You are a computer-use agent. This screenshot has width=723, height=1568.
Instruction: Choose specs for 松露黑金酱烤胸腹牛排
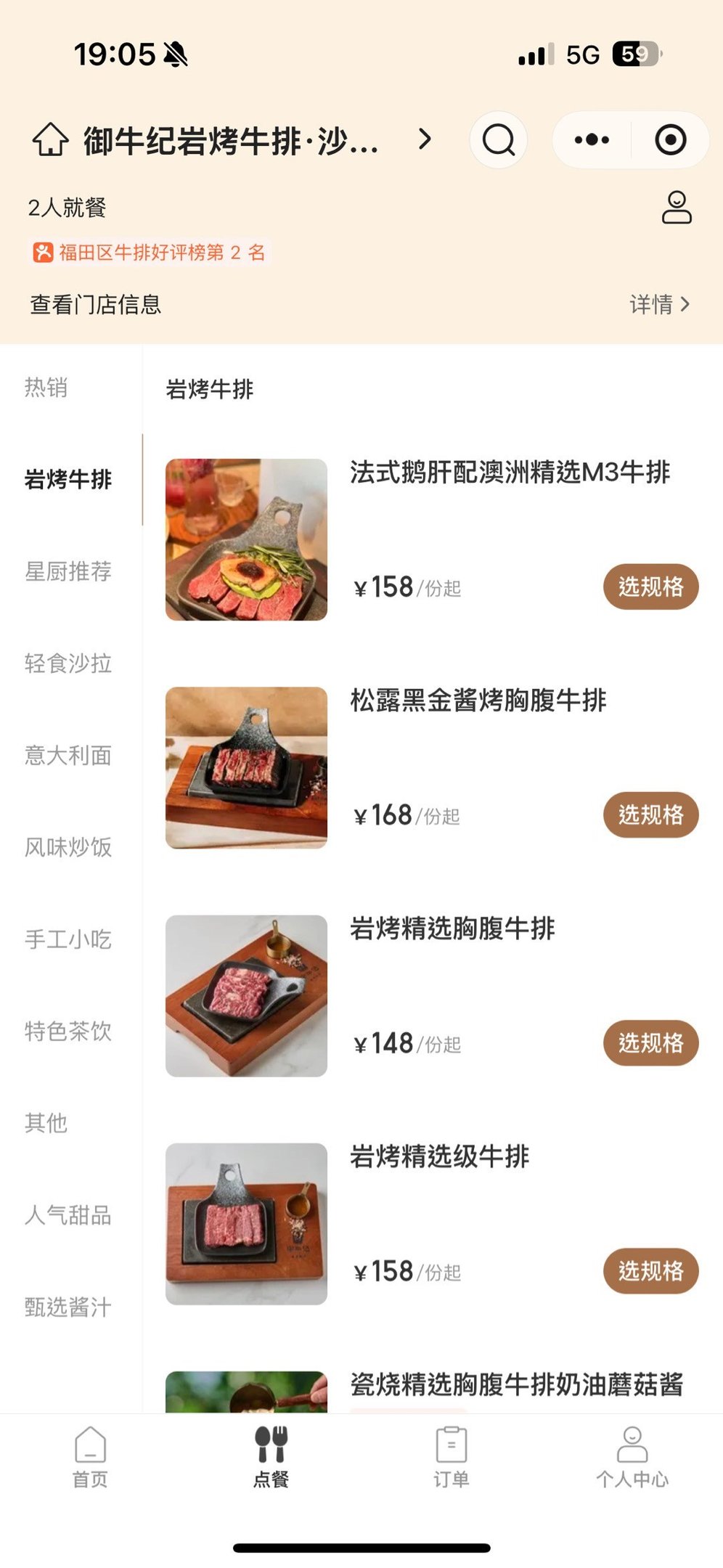click(650, 814)
